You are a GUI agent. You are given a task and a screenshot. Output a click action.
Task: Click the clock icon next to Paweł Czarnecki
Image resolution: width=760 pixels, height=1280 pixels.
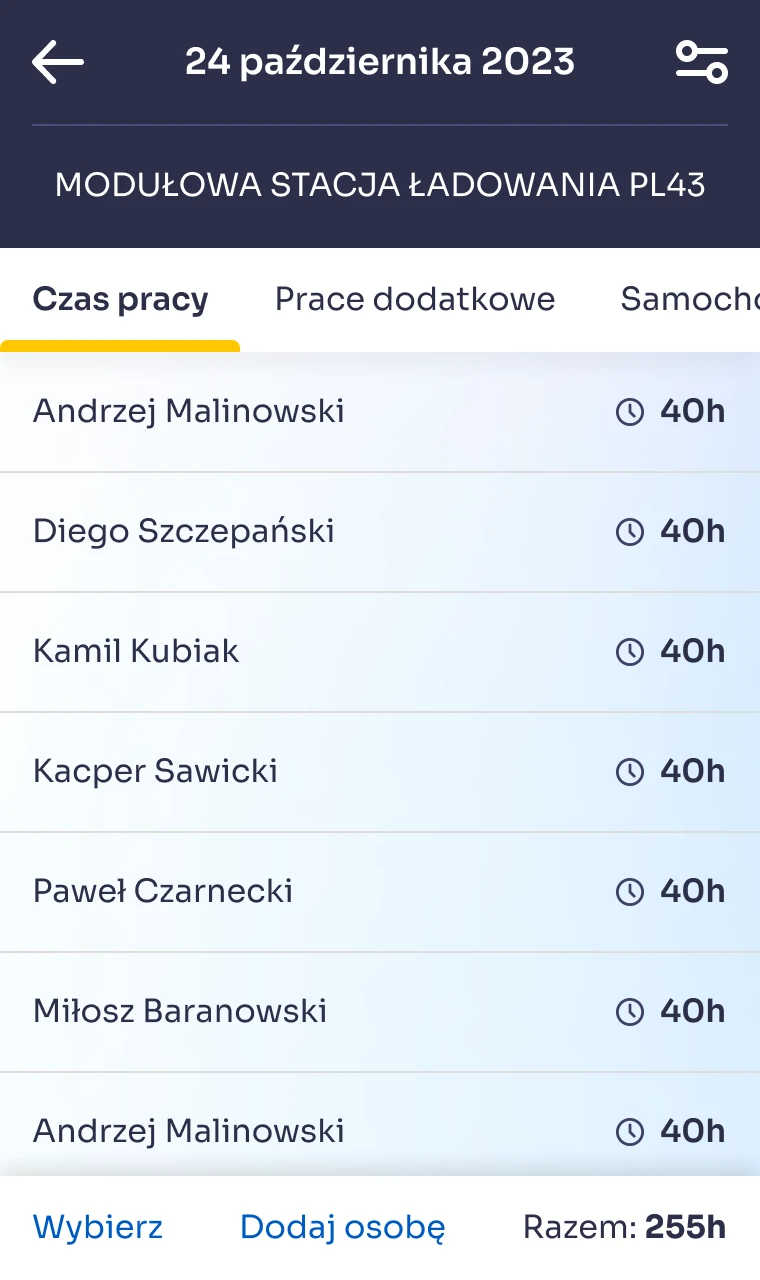[x=629, y=891]
